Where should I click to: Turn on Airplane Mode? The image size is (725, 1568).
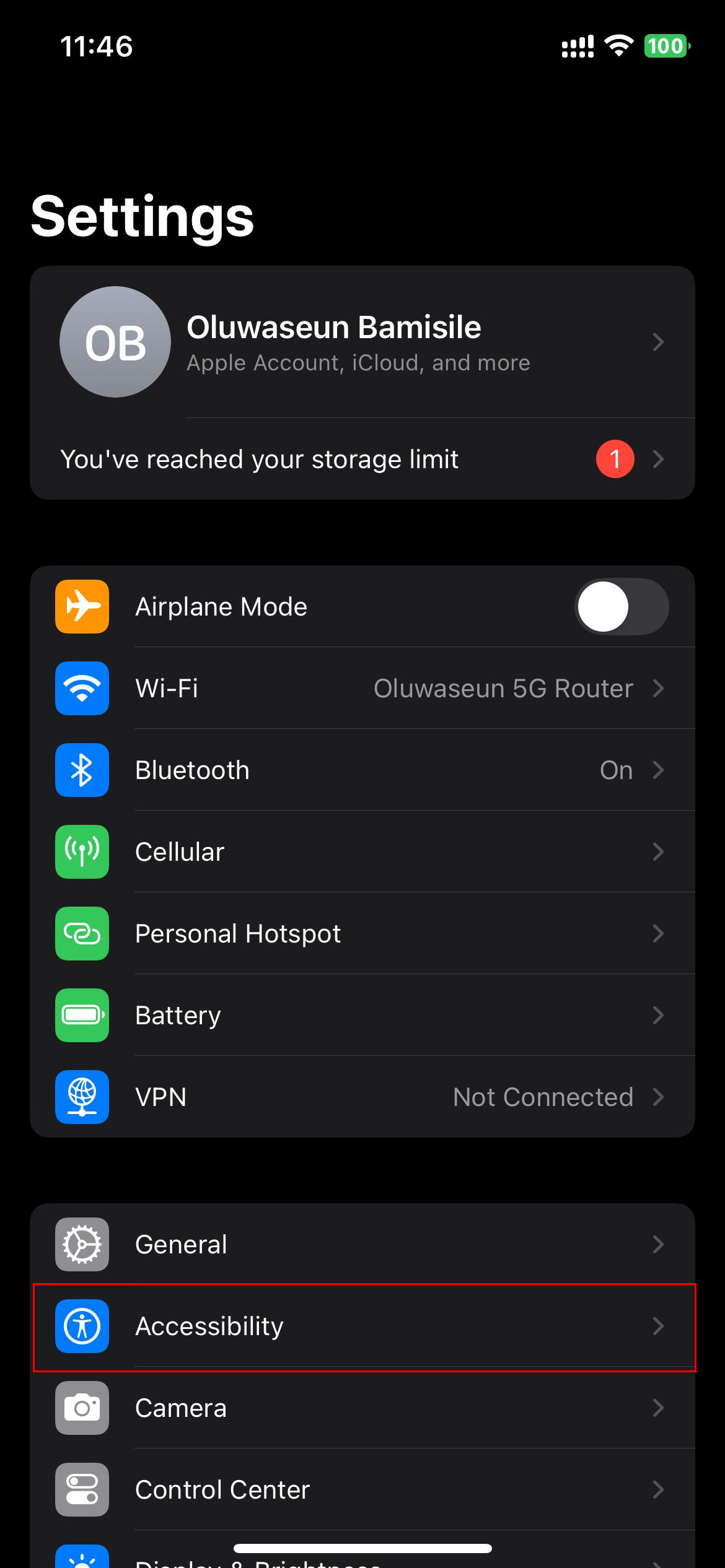click(621, 607)
